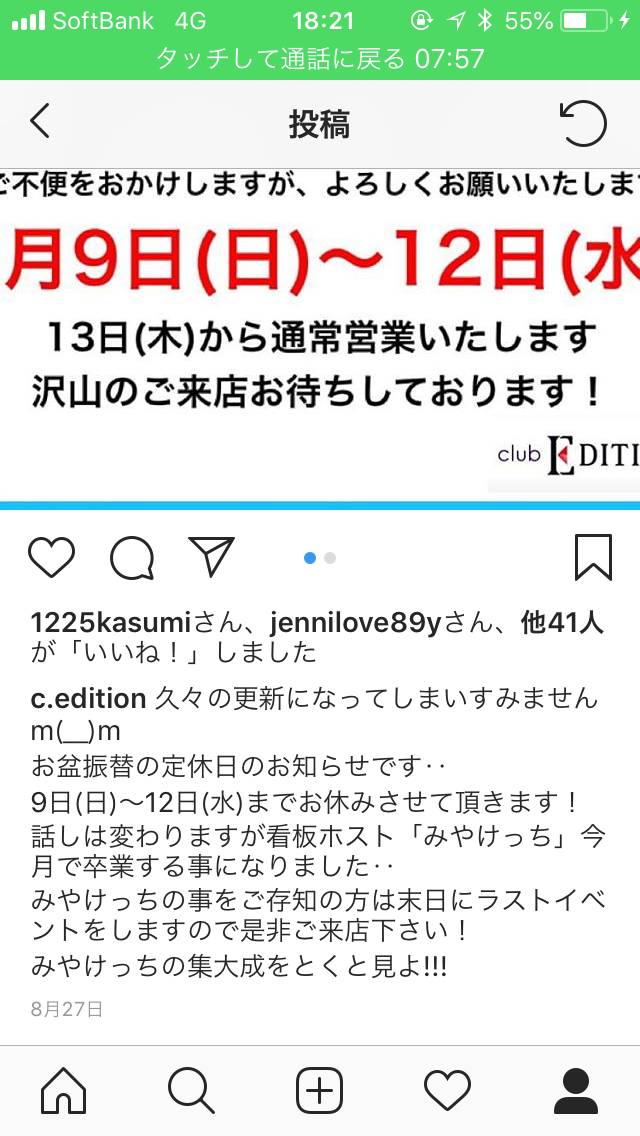This screenshot has height=1136, width=640.
Task: Go back using the top-left arrow
Action: pos(40,121)
